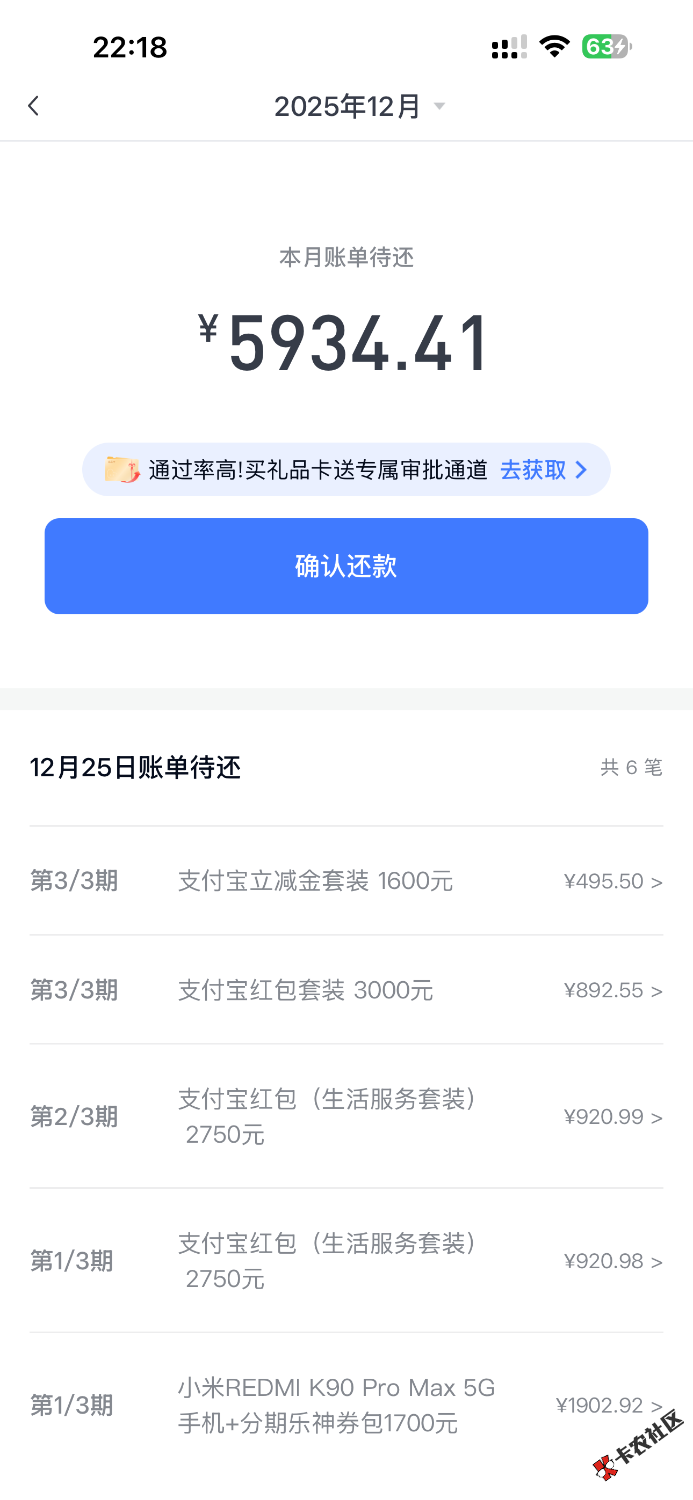The height and width of the screenshot is (1500, 693).
Task: Select the 第1/3期 生活服务套装 2750元 row
Action: pos(346,1261)
